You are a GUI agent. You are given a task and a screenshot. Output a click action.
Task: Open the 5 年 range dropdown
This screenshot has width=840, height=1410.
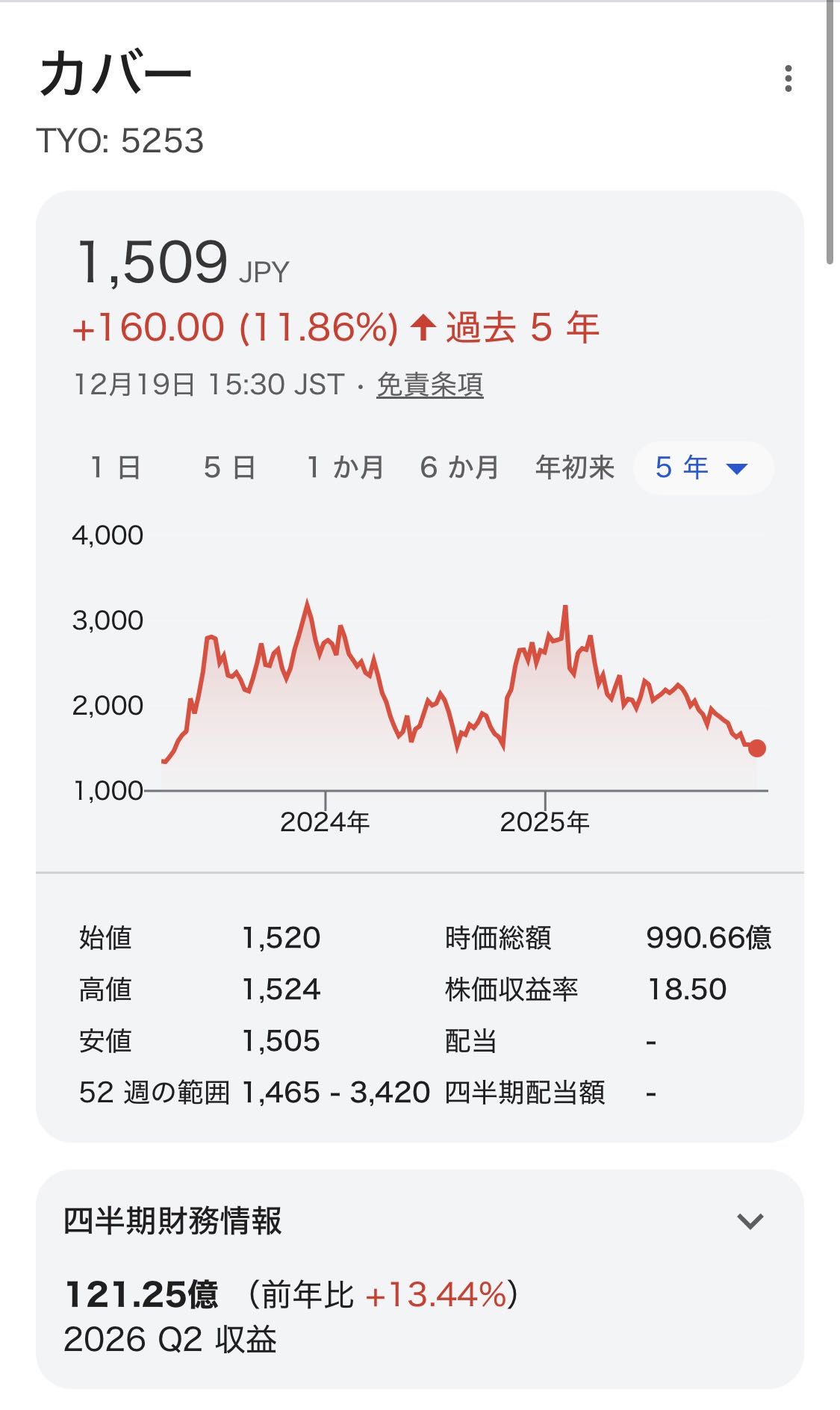[702, 468]
